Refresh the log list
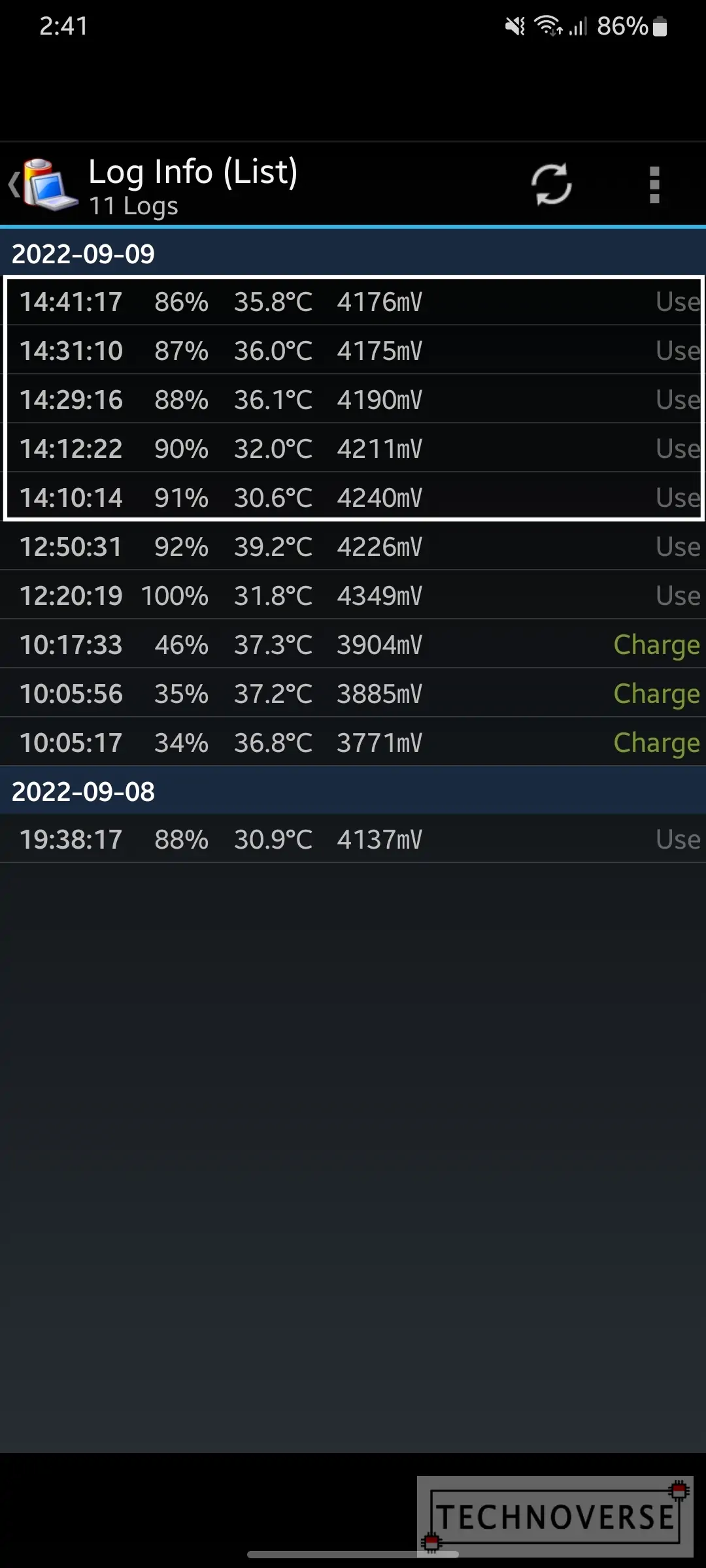The width and height of the screenshot is (706, 1568). coord(551,185)
